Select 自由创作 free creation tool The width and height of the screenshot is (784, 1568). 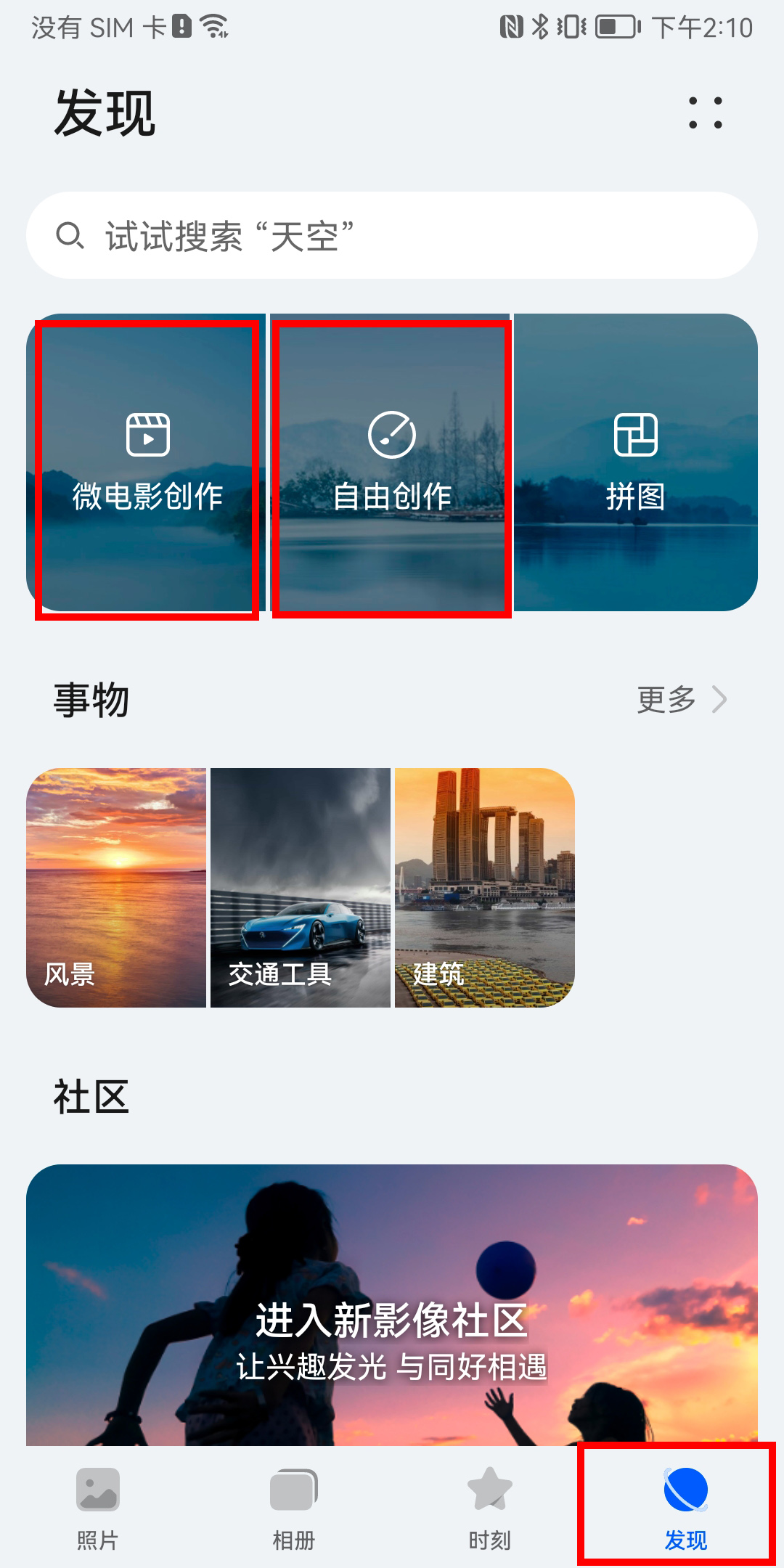(x=392, y=465)
